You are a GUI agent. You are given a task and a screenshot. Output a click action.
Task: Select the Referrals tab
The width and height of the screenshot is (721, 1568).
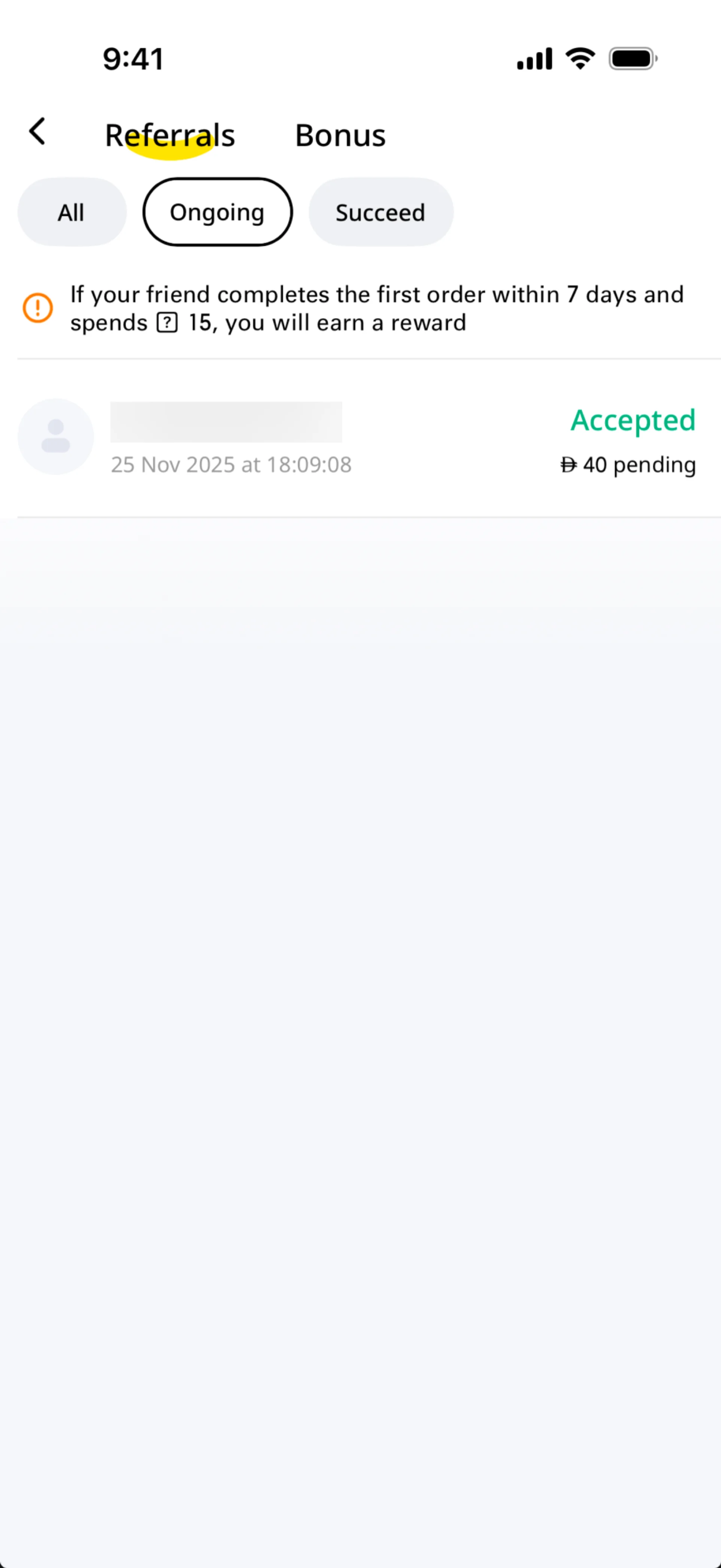(x=170, y=135)
